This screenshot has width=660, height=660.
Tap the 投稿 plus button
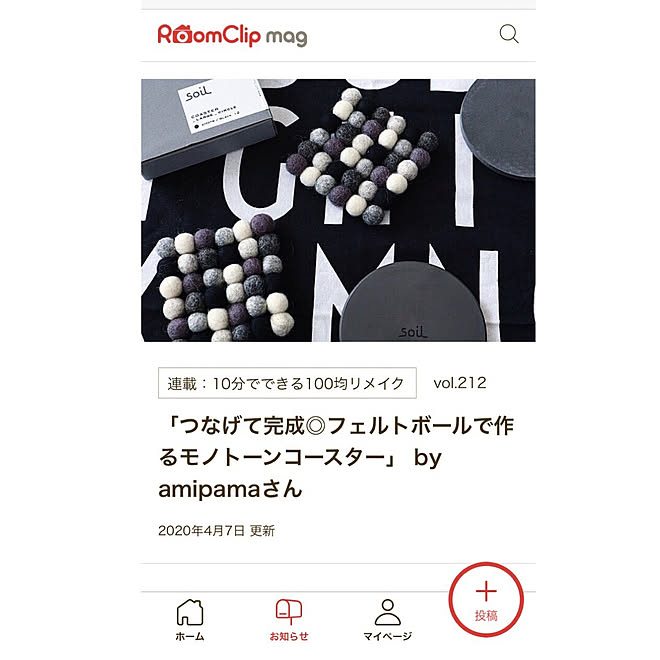[486, 603]
